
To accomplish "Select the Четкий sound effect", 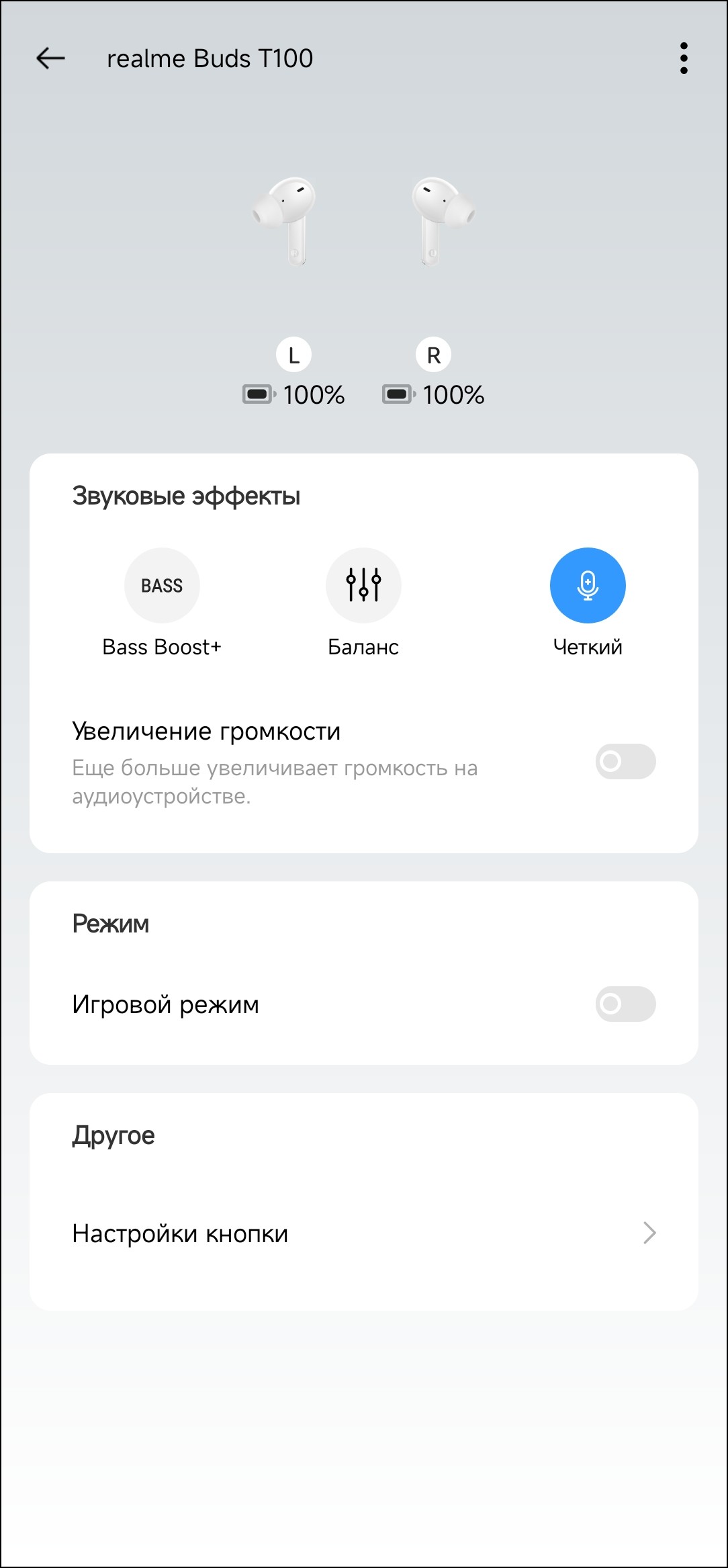I will click(x=588, y=586).
